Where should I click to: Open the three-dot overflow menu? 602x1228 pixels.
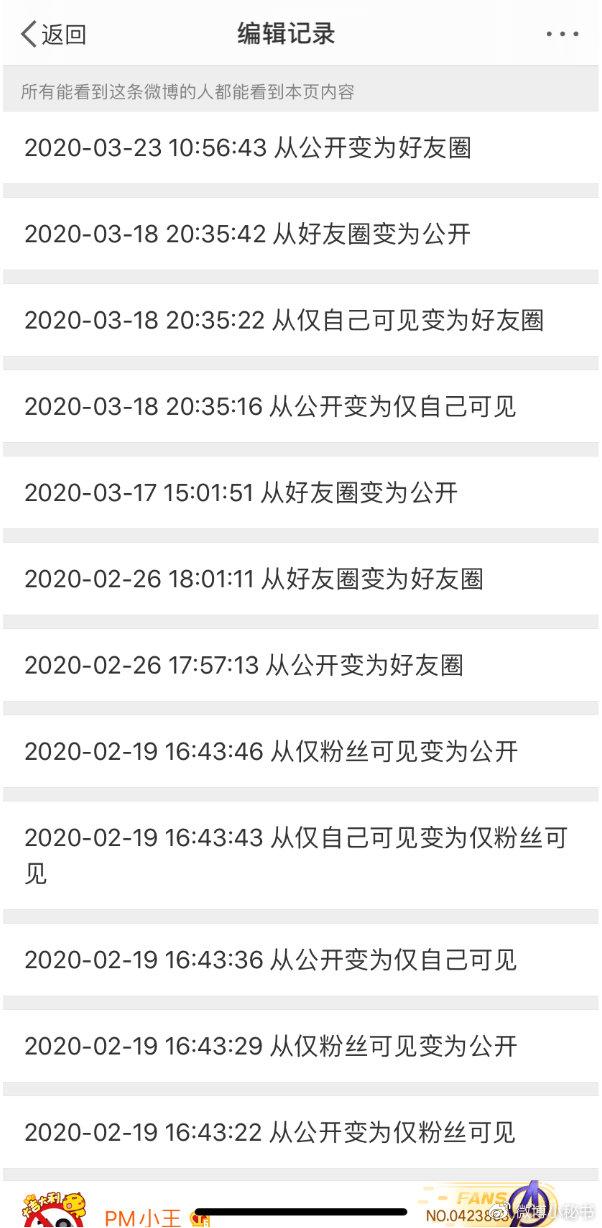pyautogui.click(x=562, y=34)
